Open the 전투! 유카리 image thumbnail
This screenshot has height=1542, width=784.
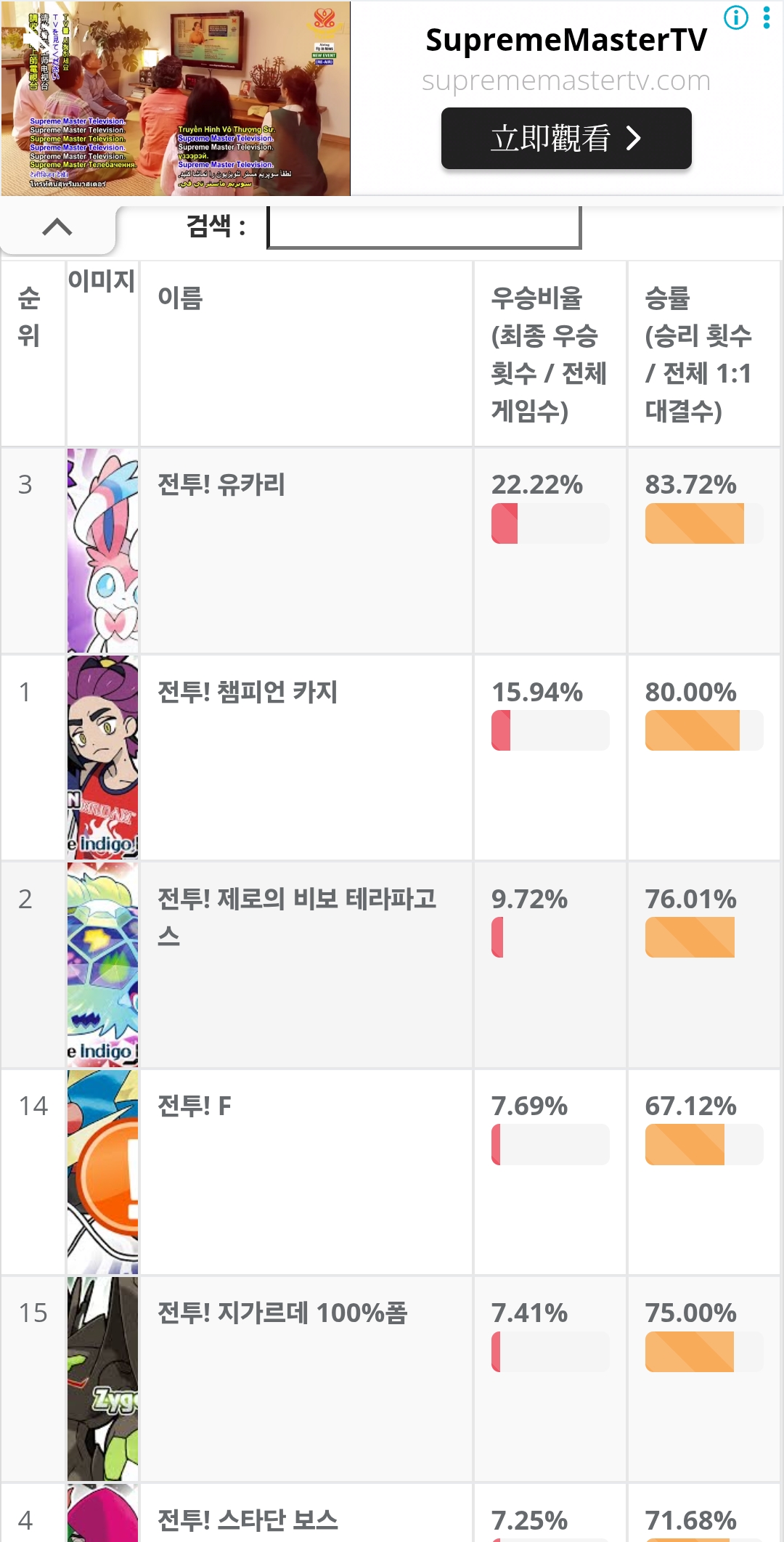(x=102, y=550)
